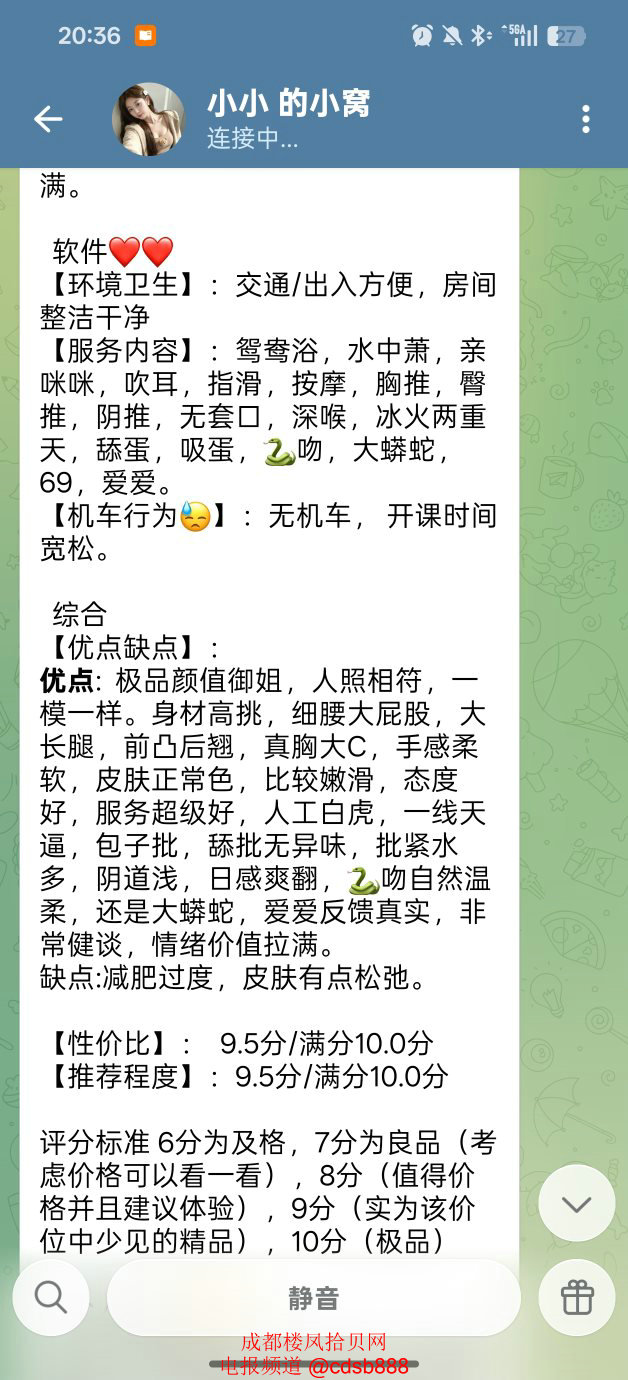
Task: Search within this channel
Action: [x=50, y=1297]
